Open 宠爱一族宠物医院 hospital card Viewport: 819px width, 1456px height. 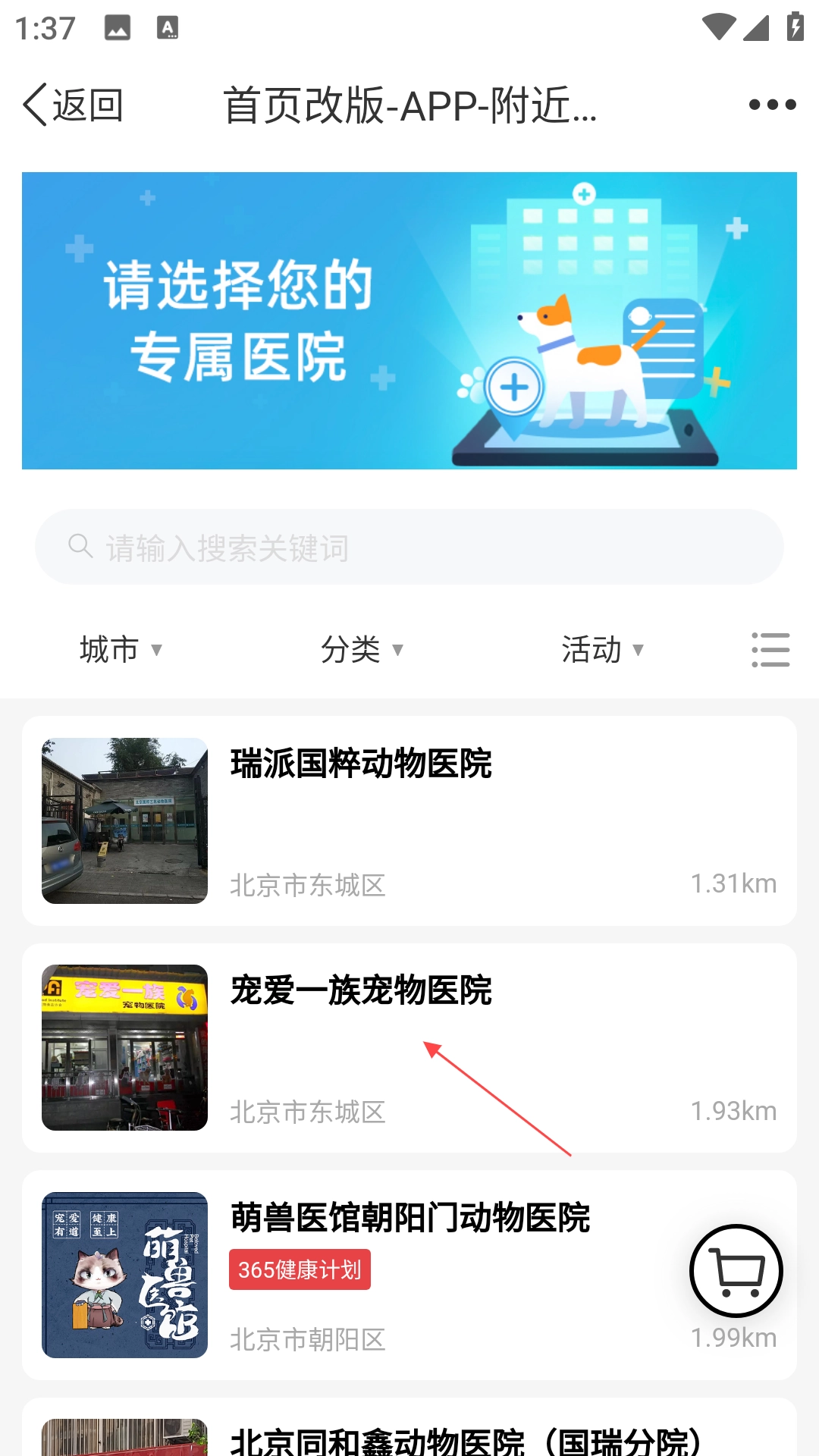point(409,1048)
